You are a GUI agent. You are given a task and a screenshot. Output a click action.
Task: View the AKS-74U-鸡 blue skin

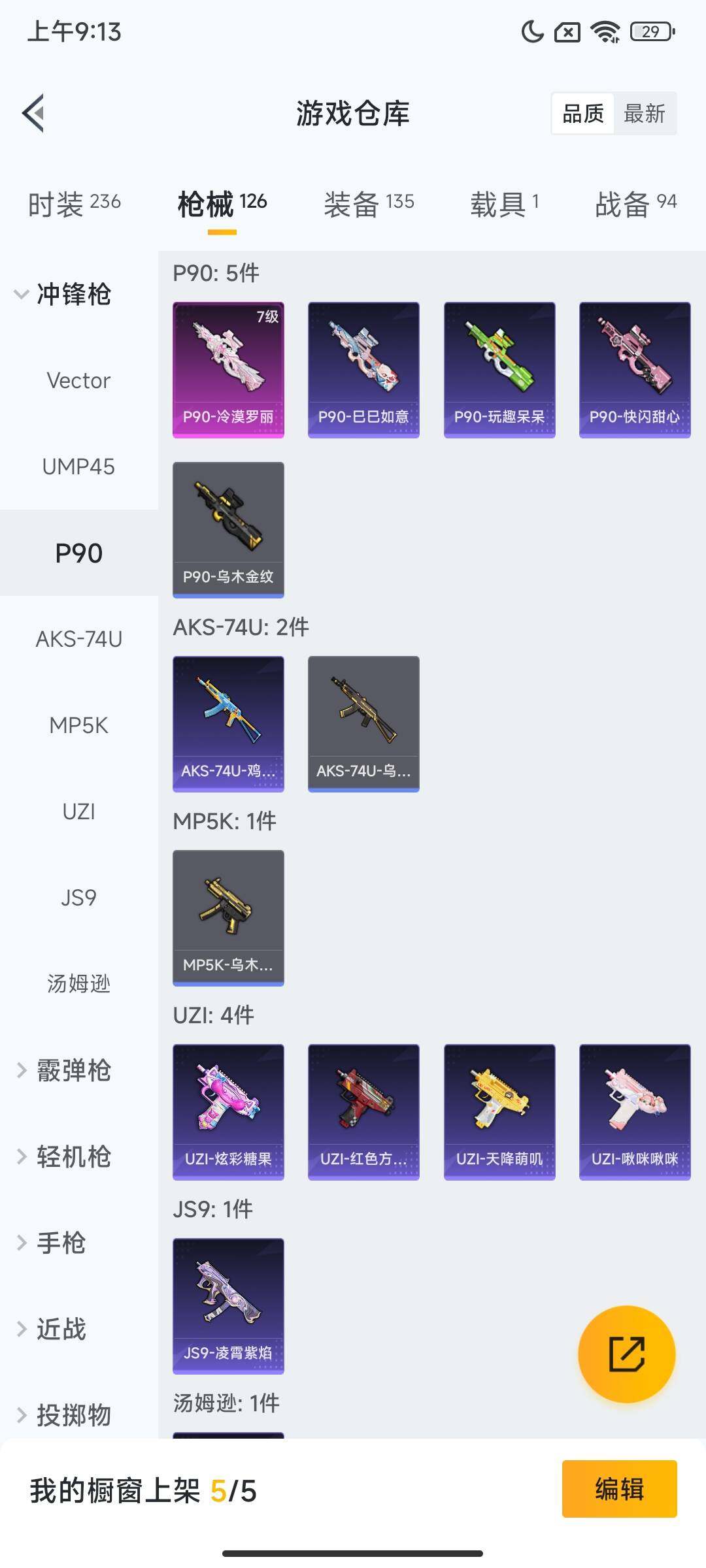coord(227,724)
